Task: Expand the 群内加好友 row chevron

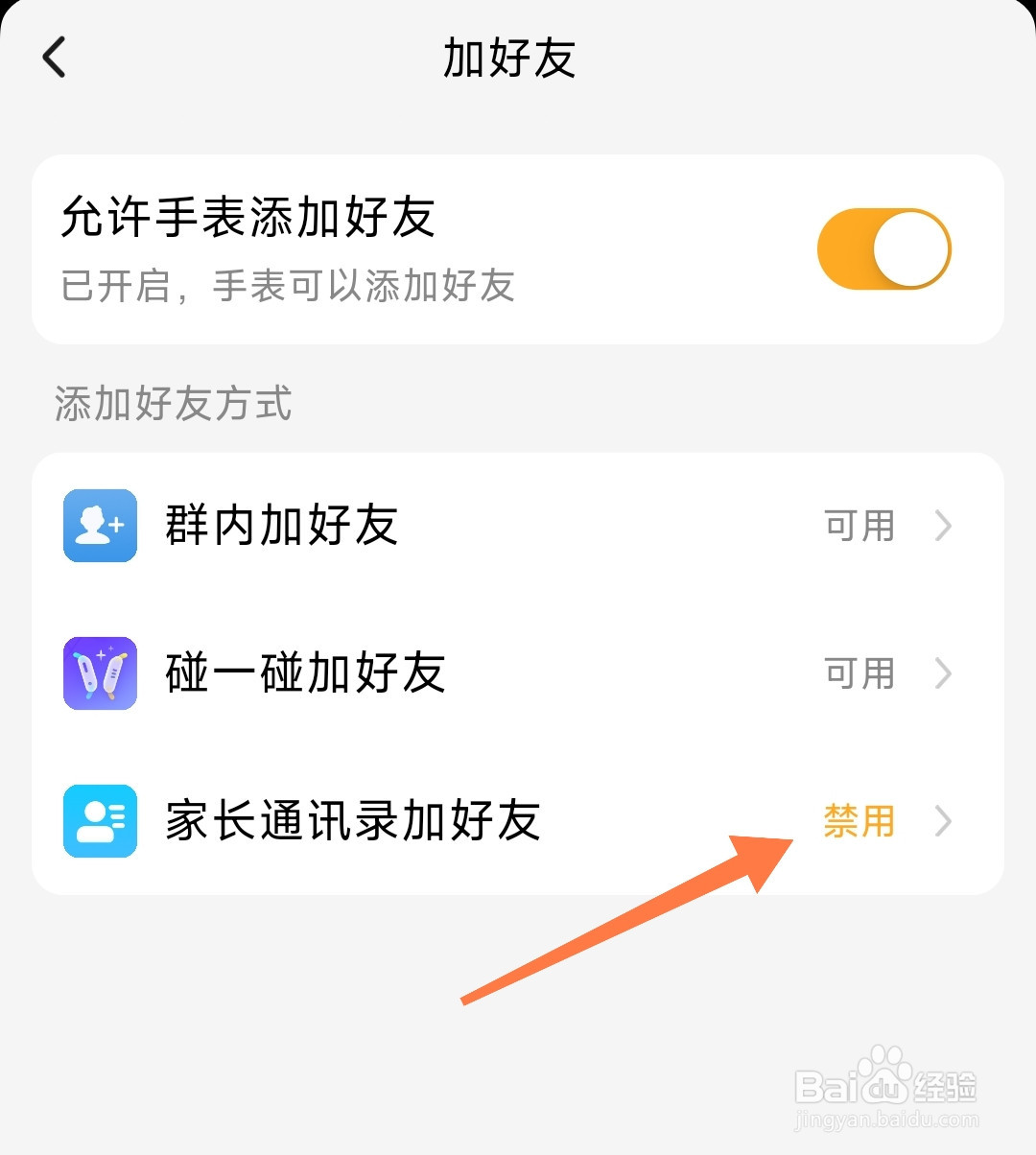Action: [x=944, y=526]
